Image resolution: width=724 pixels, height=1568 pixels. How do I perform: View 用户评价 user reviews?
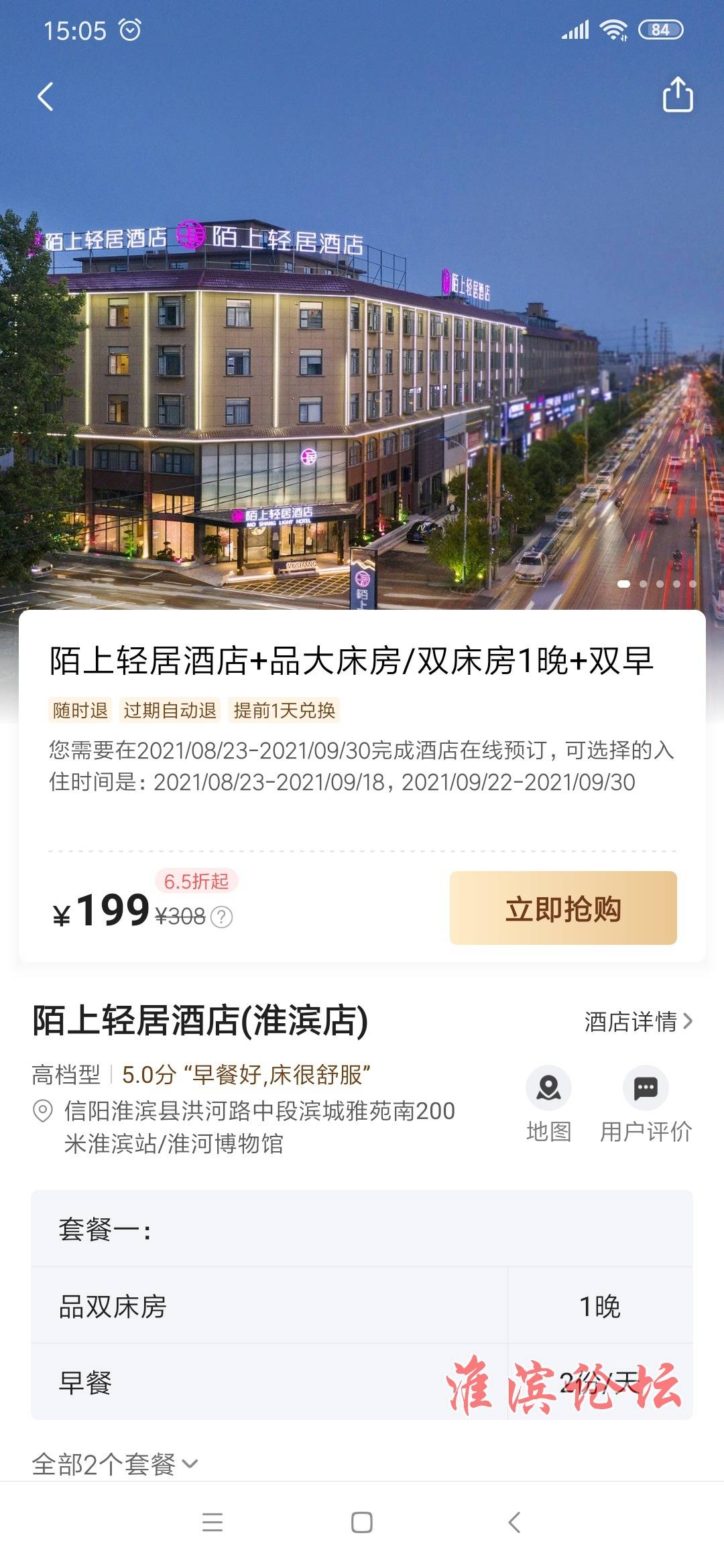pyautogui.click(x=645, y=1104)
